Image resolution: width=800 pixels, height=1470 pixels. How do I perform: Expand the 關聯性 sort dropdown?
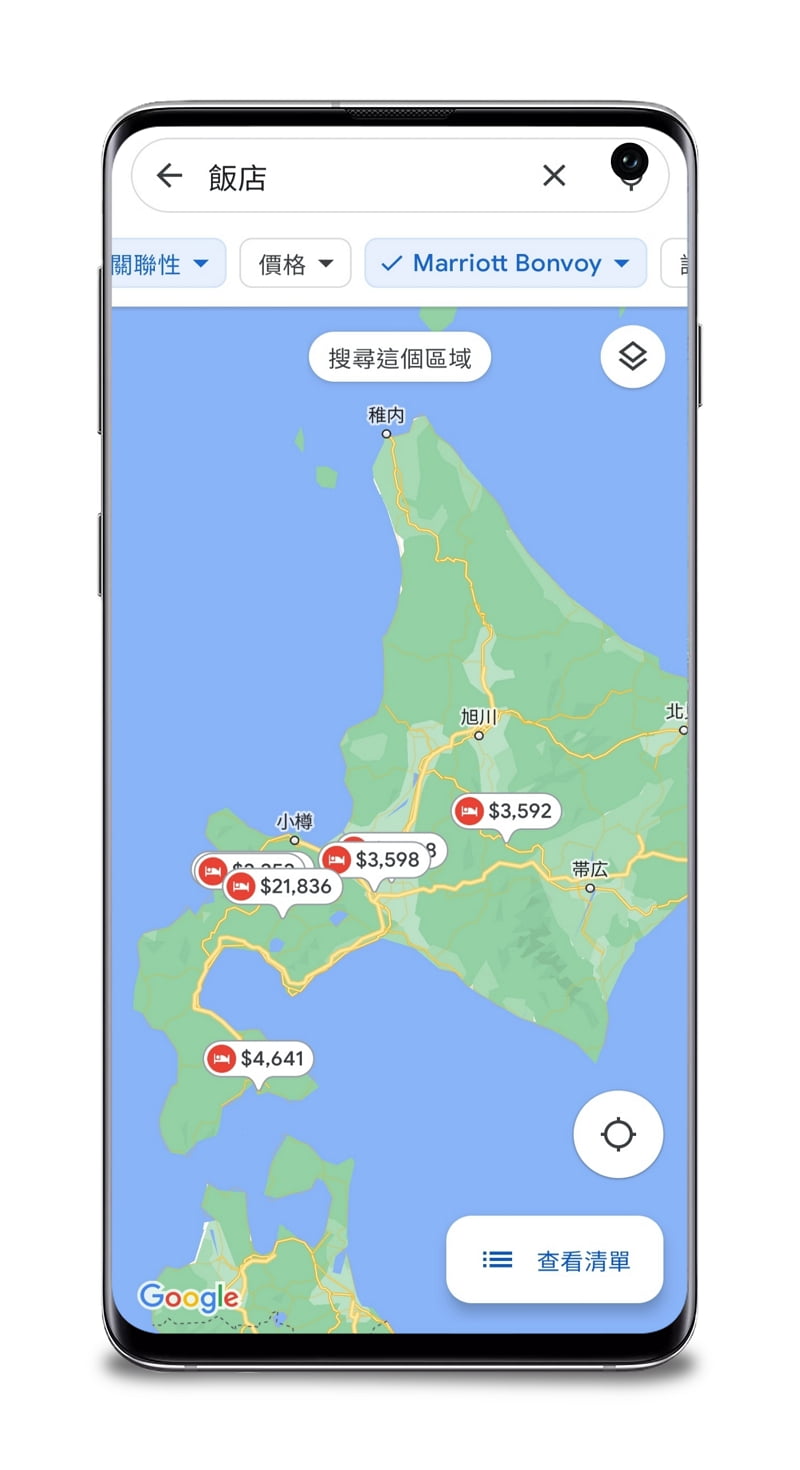pos(166,264)
